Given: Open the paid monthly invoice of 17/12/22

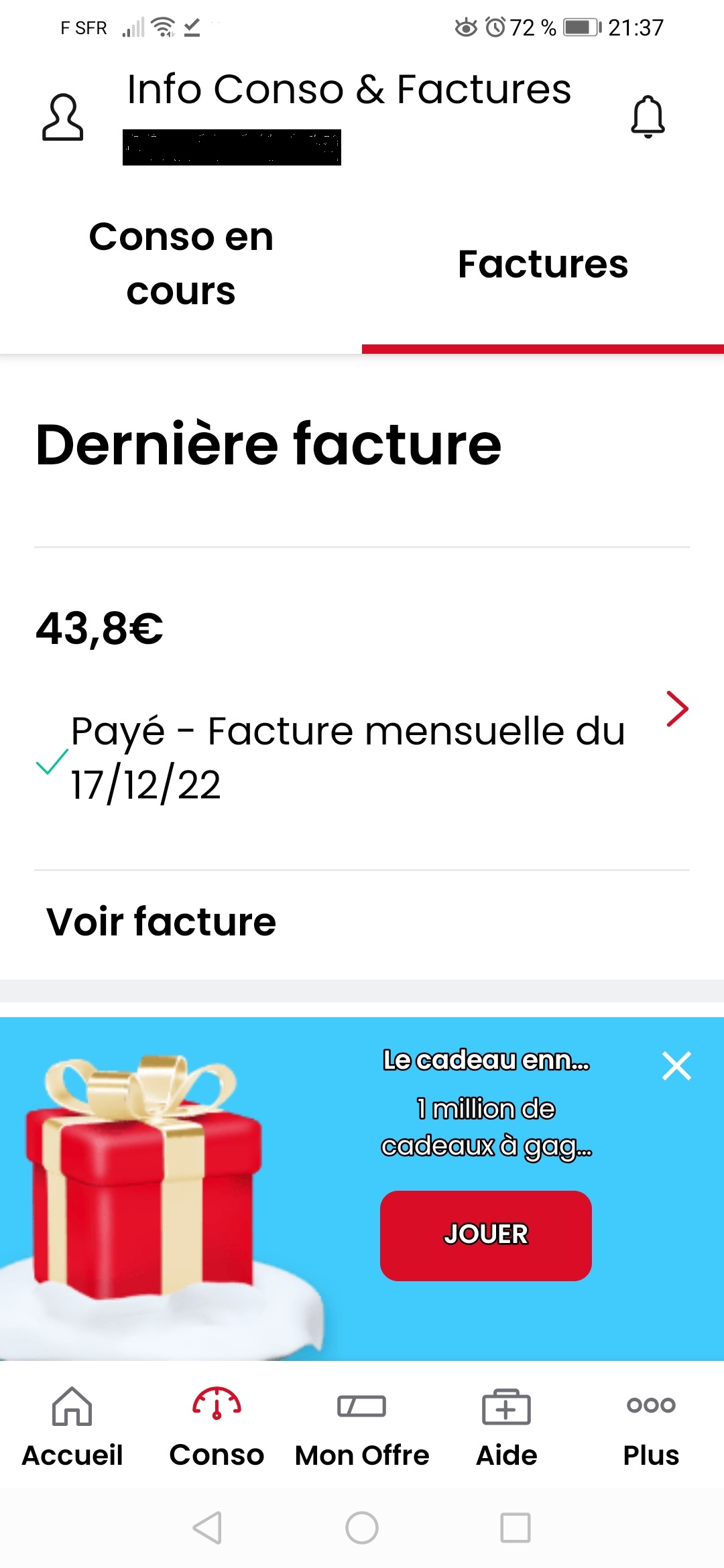Looking at the screenshot, I should click(x=362, y=757).
